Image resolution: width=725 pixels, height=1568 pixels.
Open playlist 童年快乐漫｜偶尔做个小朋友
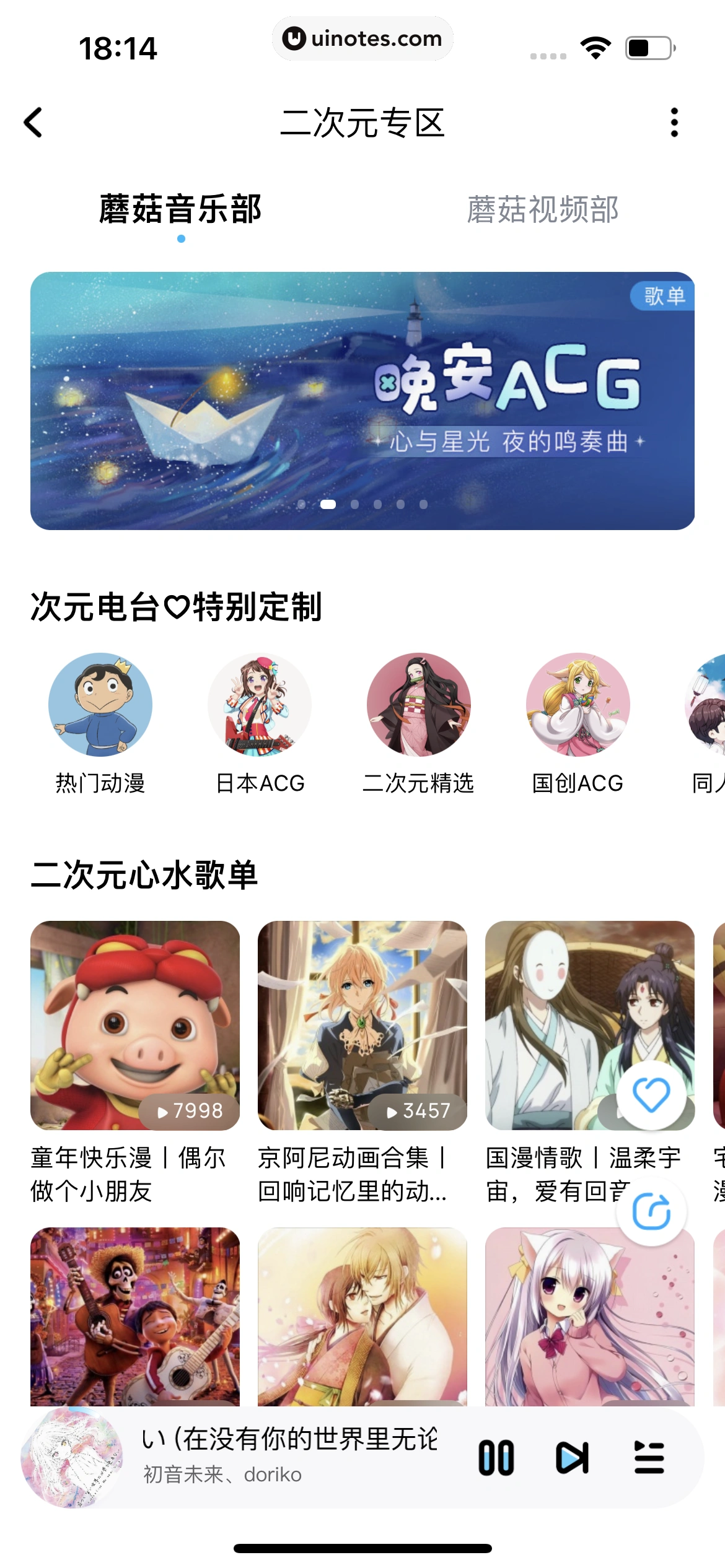135,1025
